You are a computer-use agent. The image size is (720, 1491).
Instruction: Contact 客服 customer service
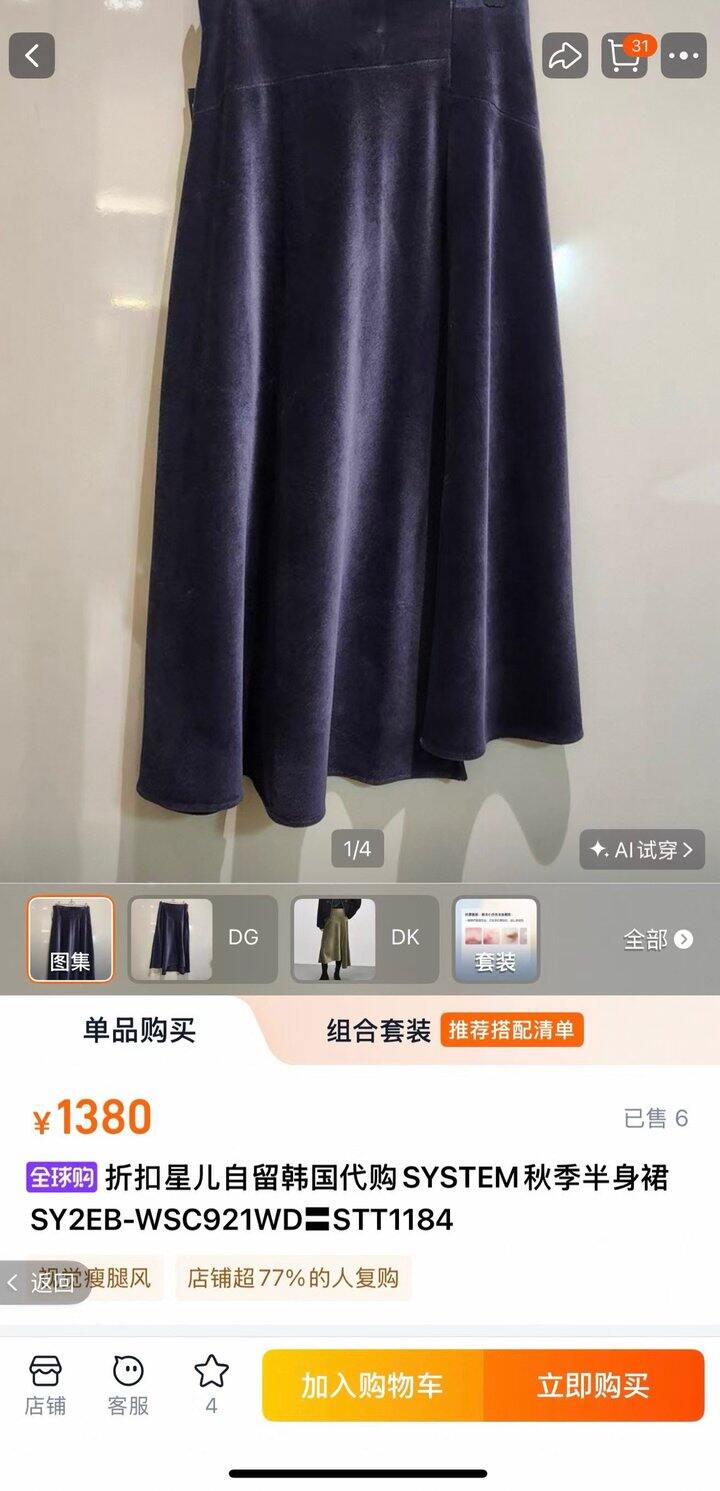tap(128, 1385)
